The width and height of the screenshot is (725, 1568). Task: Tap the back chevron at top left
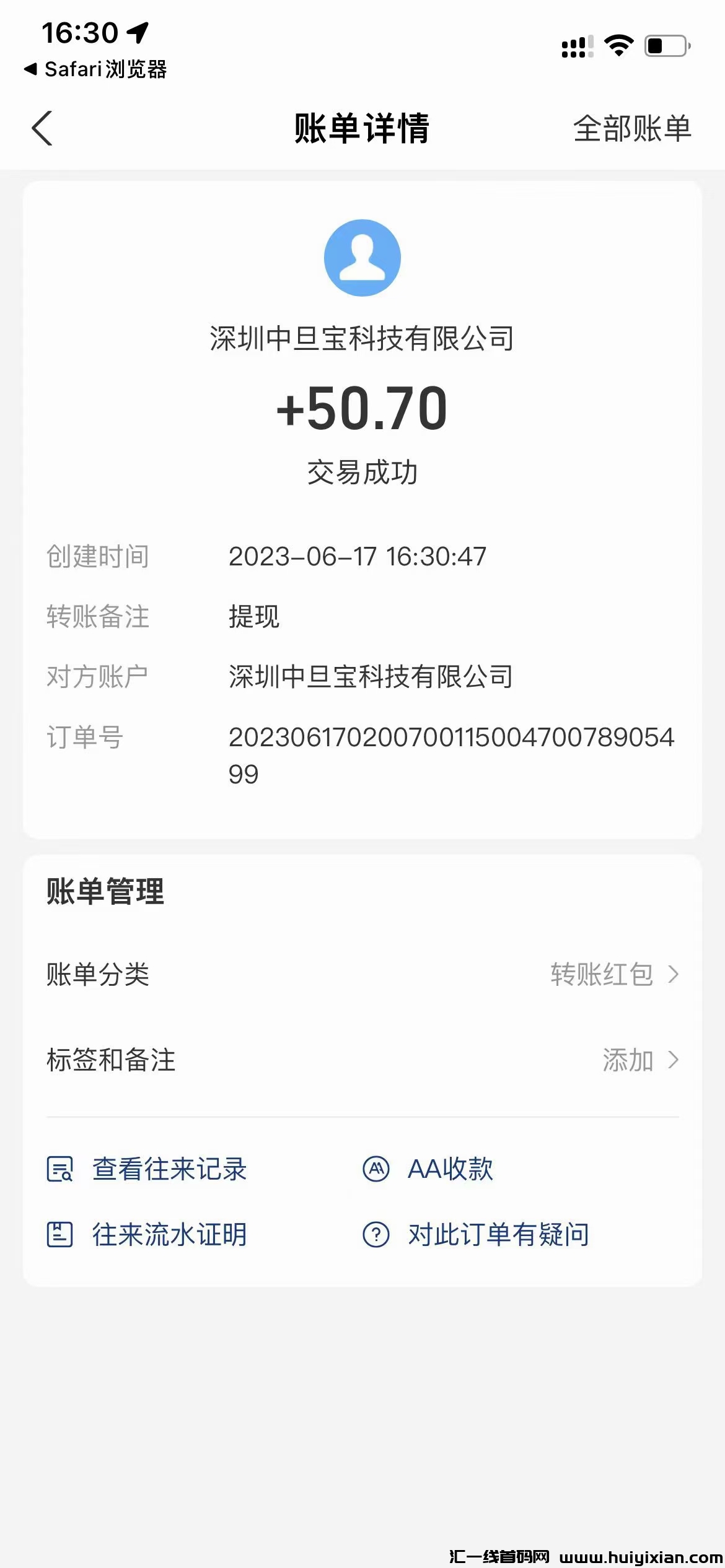click(x=42, y=129)
